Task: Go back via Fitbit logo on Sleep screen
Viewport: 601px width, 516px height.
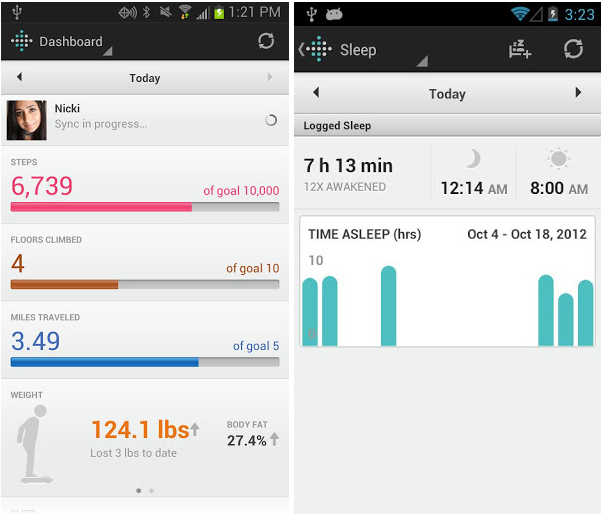Action: [x=315, y=49]
